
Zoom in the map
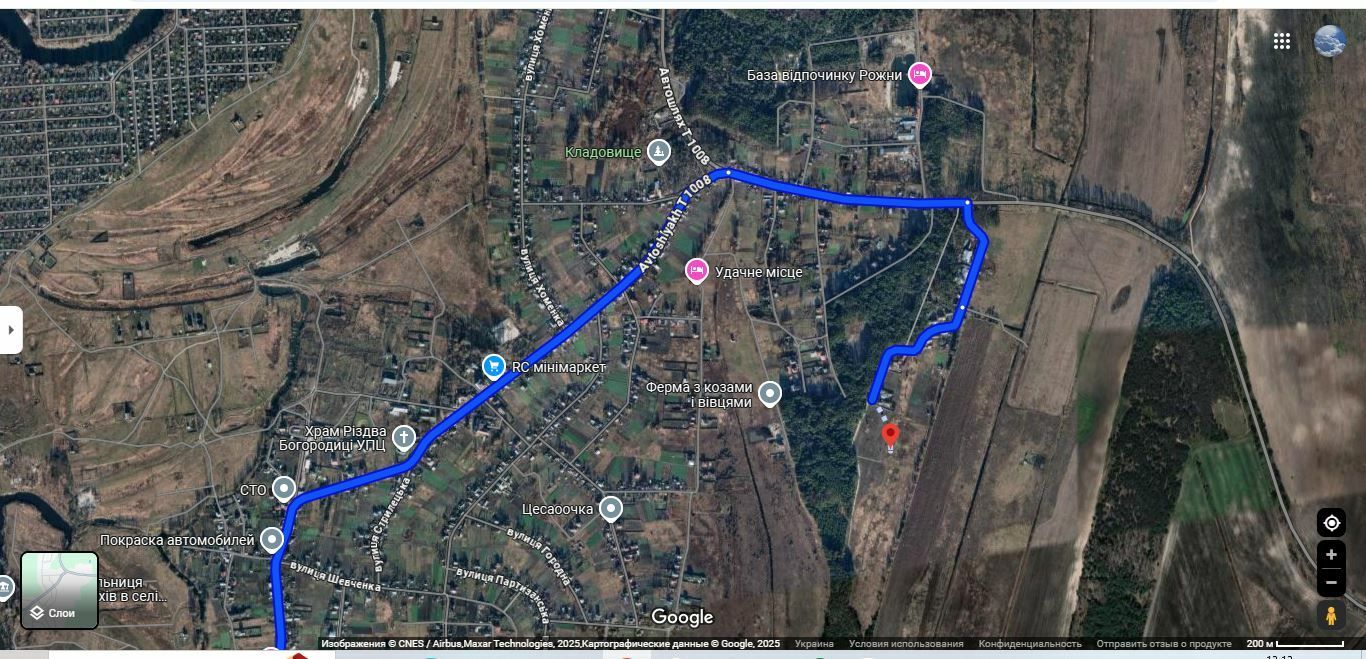tap(1331, 555)
